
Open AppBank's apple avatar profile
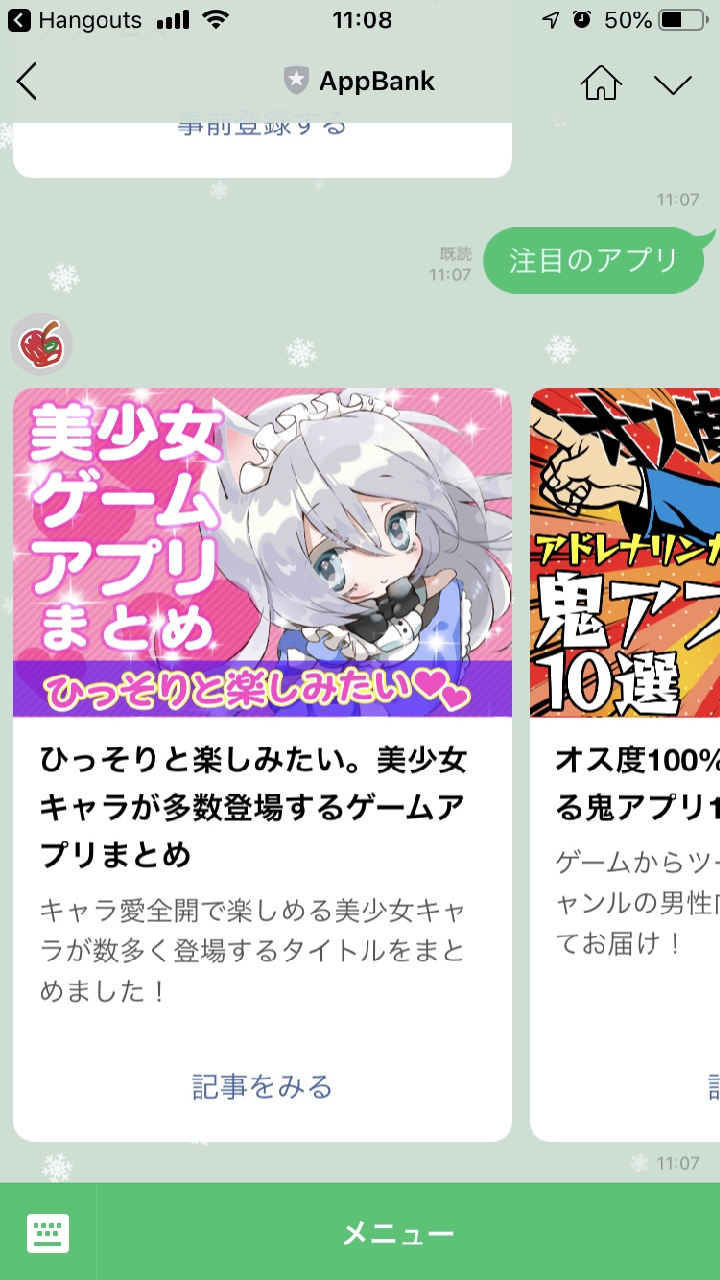pyautogui.click(x=42, y=344)
